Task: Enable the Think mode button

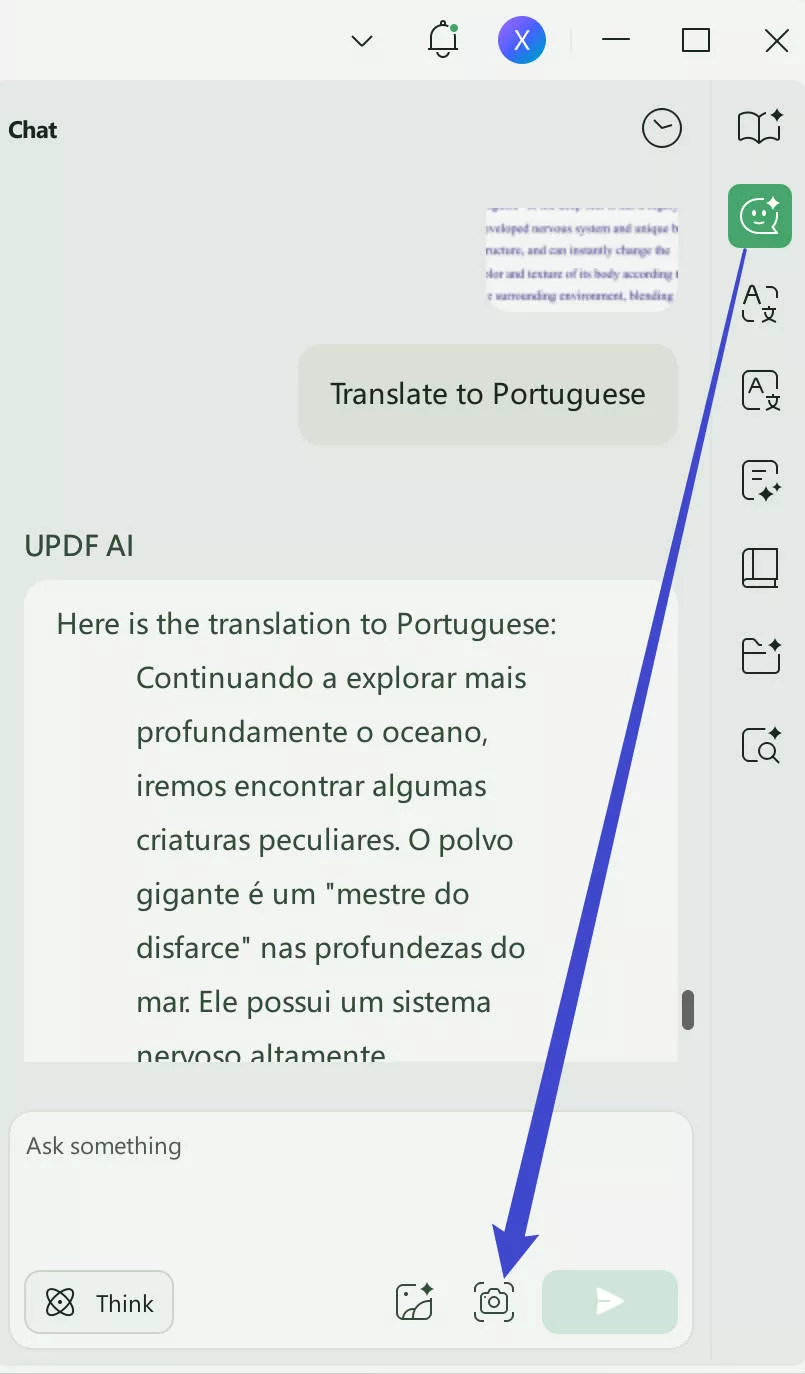Action: click(x=99, y=1302)
